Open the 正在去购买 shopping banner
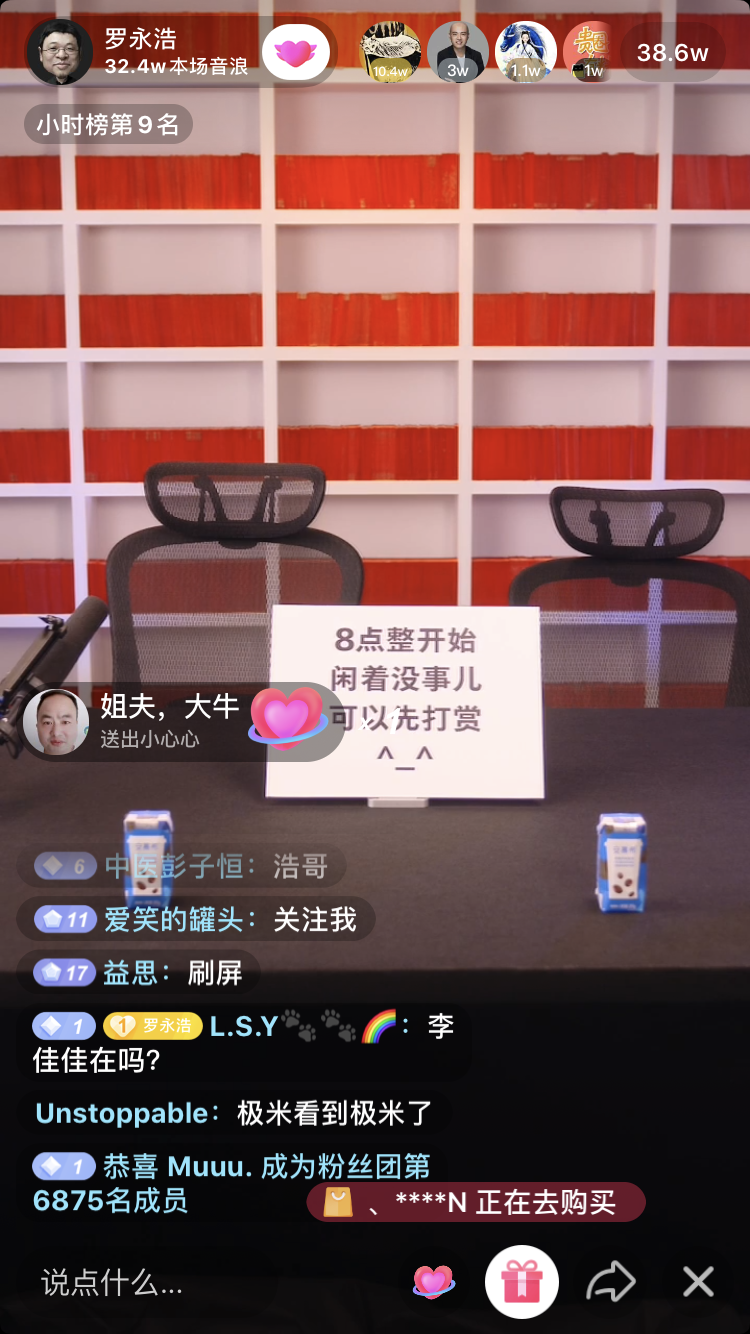Viewport: 750px width, 1334px height. pyautogui.click(x=476, y=1202)
